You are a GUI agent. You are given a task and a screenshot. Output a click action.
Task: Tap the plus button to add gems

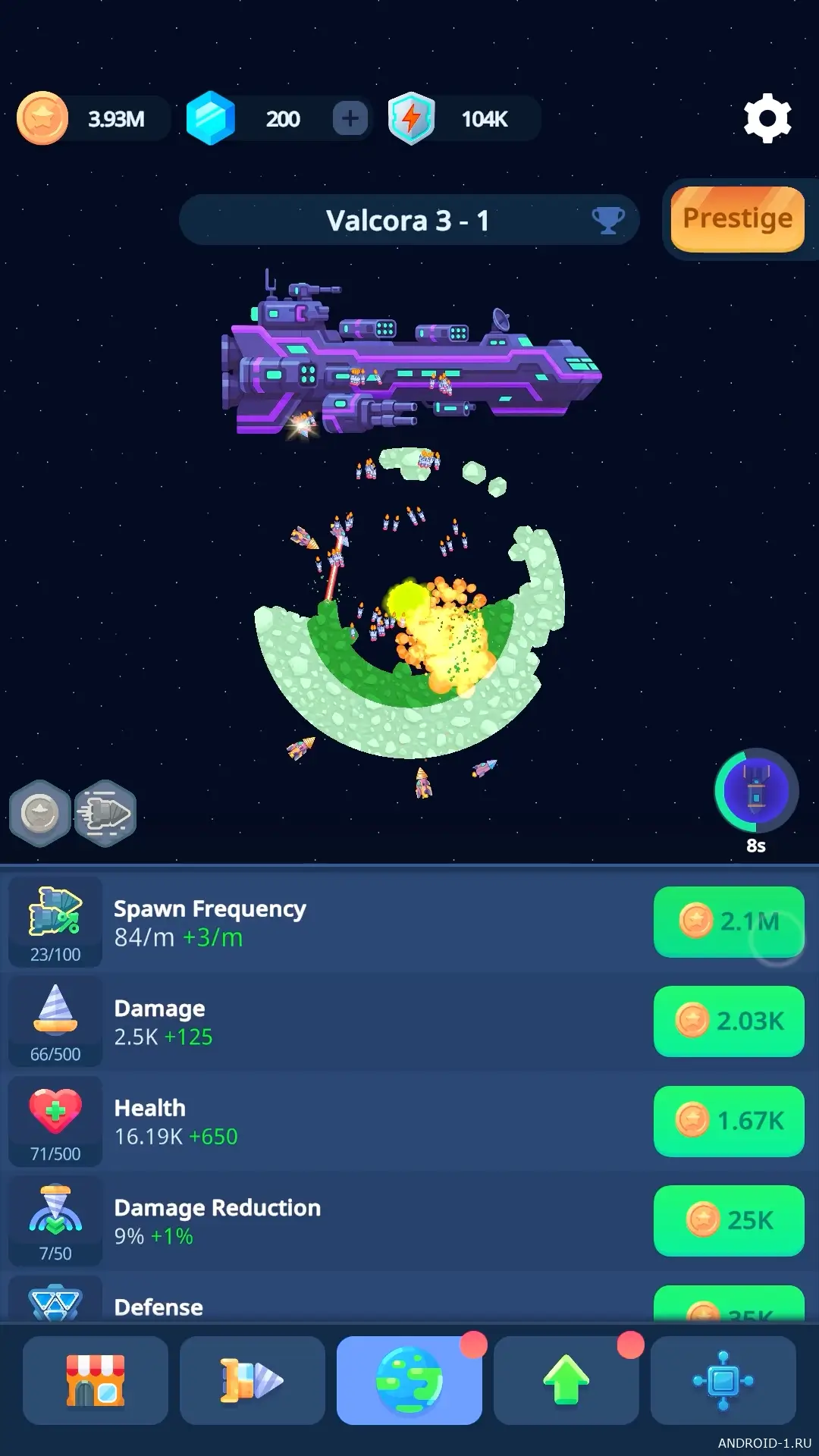point(350,118)
